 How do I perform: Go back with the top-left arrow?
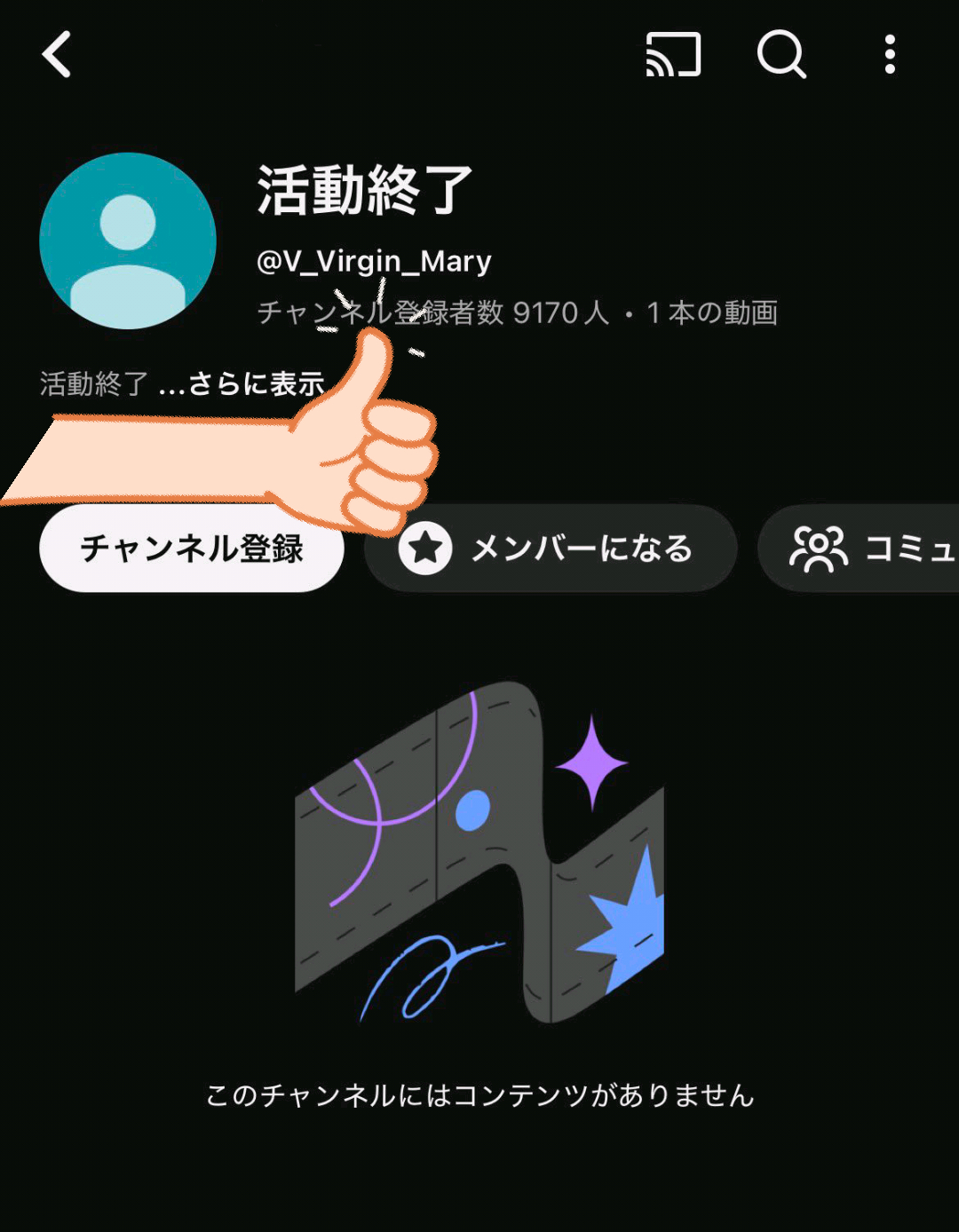point(57,55)
